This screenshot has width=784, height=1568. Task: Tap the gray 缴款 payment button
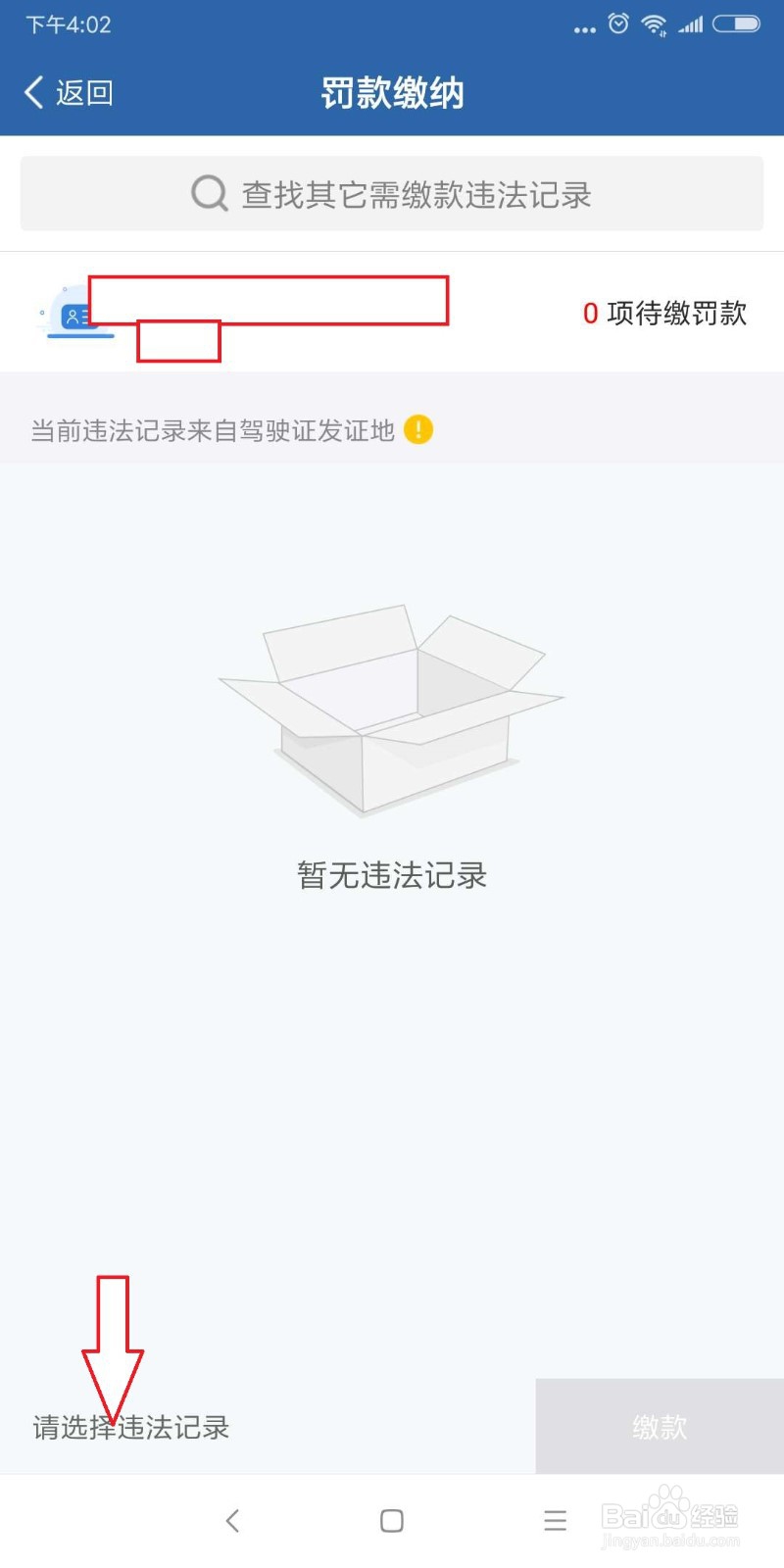click(x=659, y=1427)
